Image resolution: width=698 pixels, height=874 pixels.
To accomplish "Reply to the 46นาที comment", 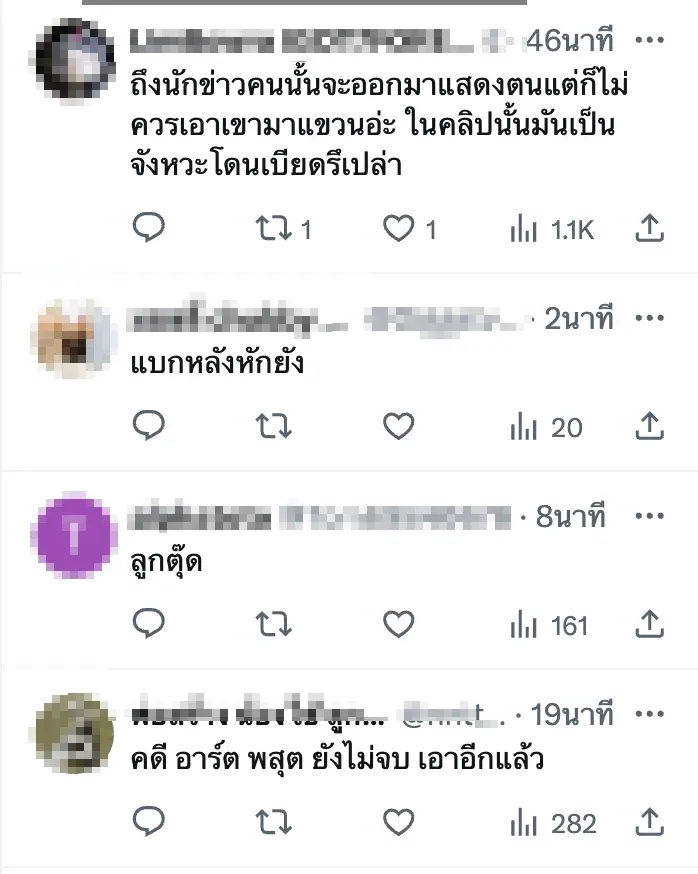I will (148, 229).
